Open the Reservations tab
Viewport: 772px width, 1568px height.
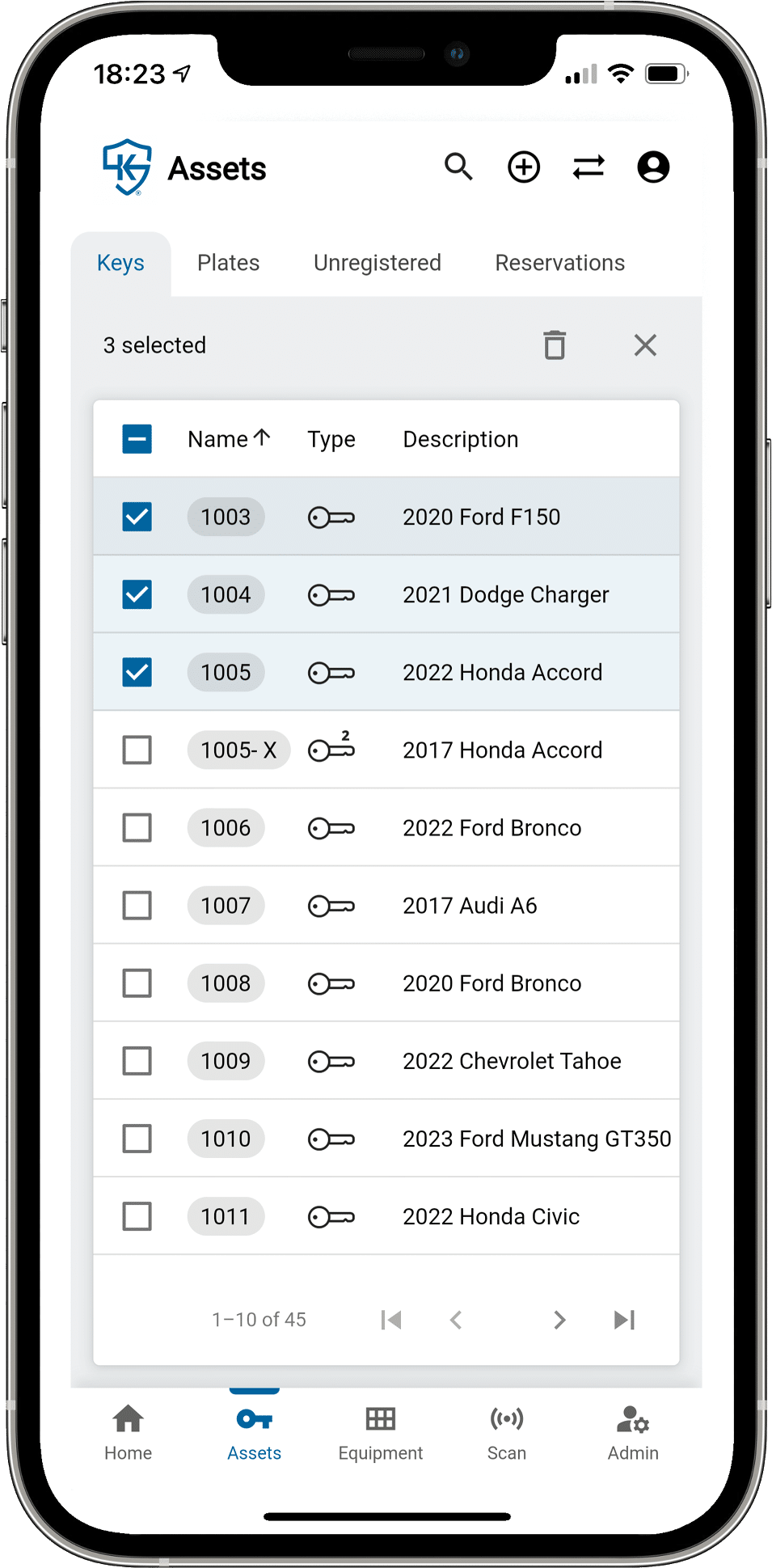(559, 263)
